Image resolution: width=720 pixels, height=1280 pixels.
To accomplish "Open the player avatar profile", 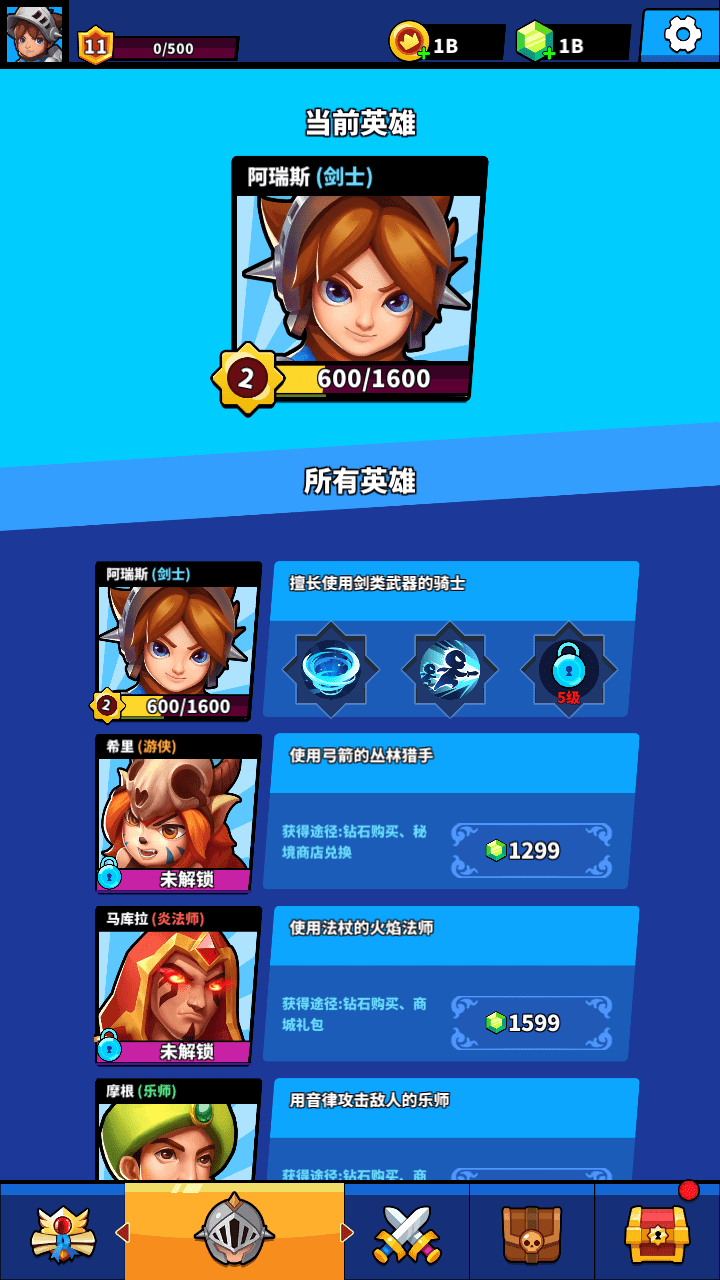I will (x=35, y=34).
